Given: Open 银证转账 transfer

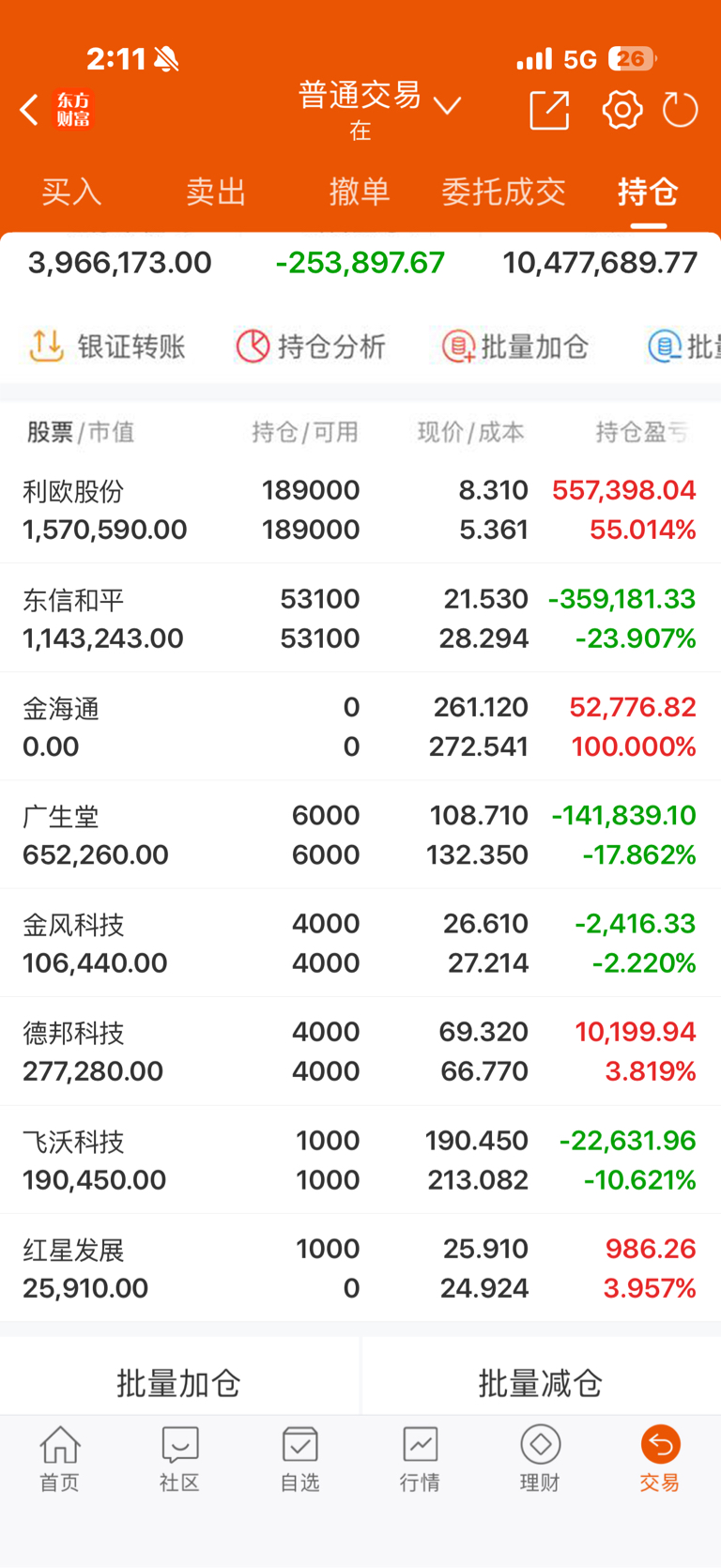Looking at the screenshot, I should point(107,346).
